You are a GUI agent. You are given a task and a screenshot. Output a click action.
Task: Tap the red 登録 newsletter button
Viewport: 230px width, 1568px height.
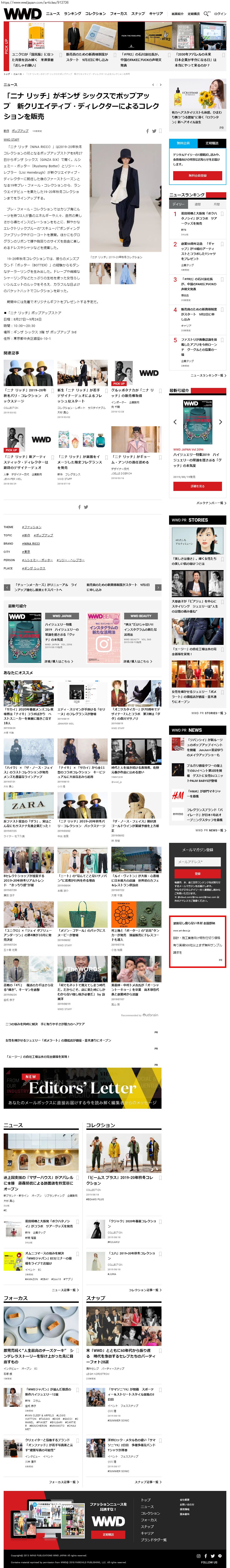(197, 874)
